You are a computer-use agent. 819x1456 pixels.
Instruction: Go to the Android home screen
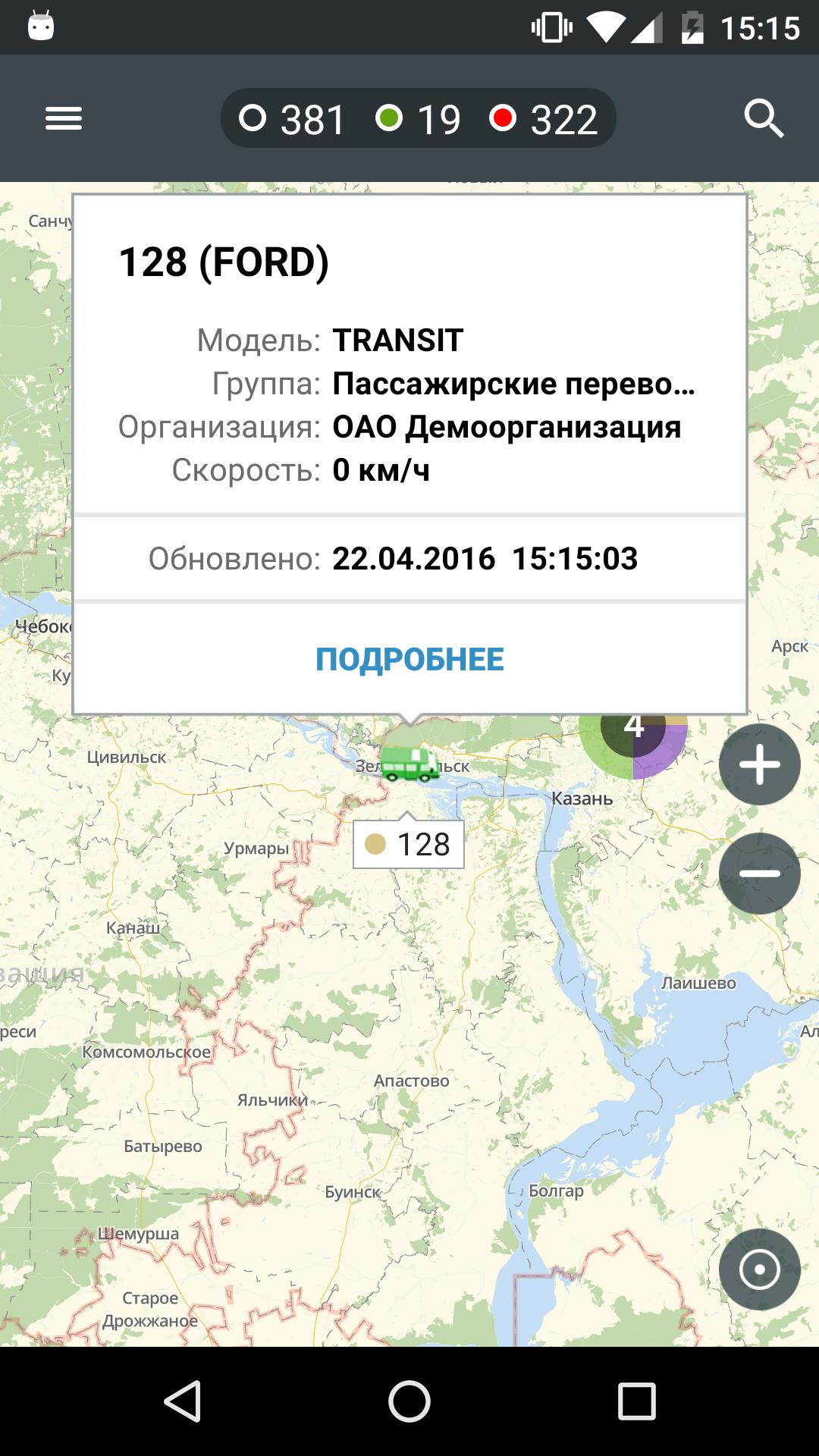pyautogui.click(x=409, y=1401)
